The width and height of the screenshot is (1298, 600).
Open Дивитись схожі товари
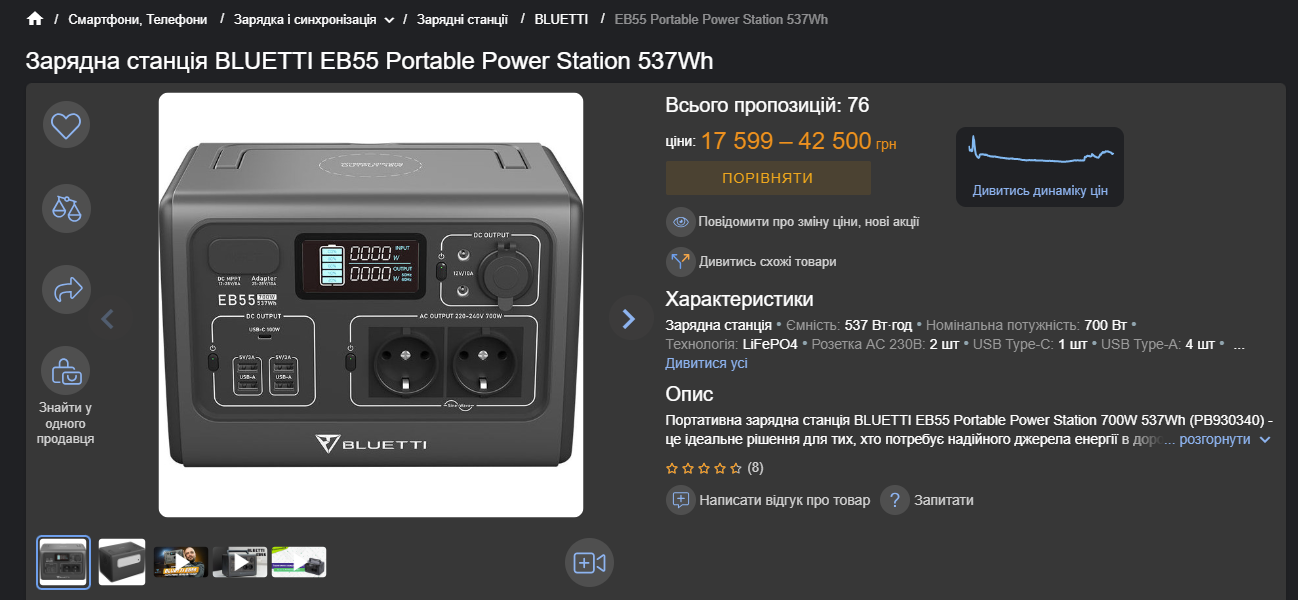[x=767, y=262]
